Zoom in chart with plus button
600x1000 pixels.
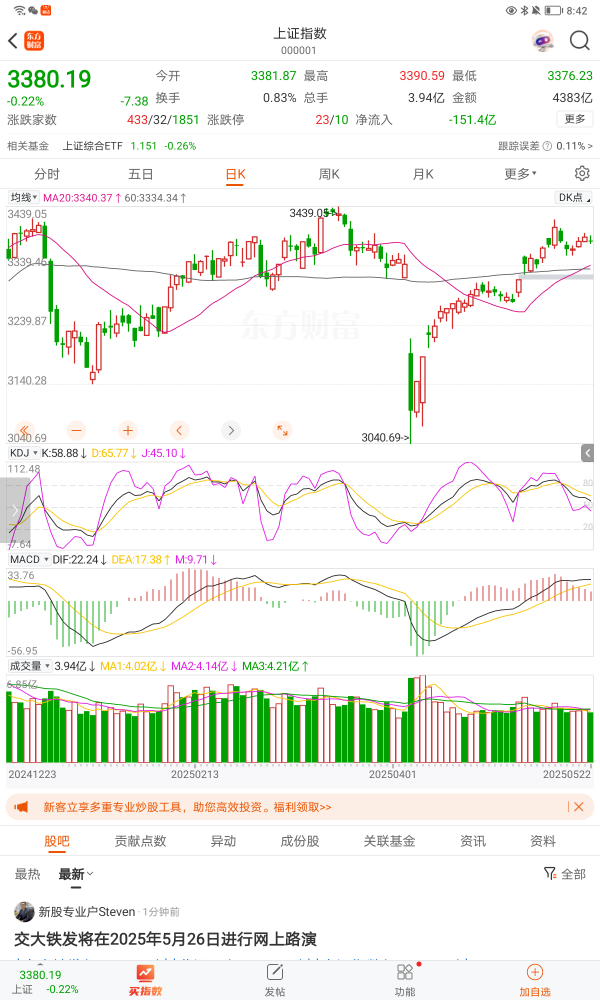click(128, 430)
